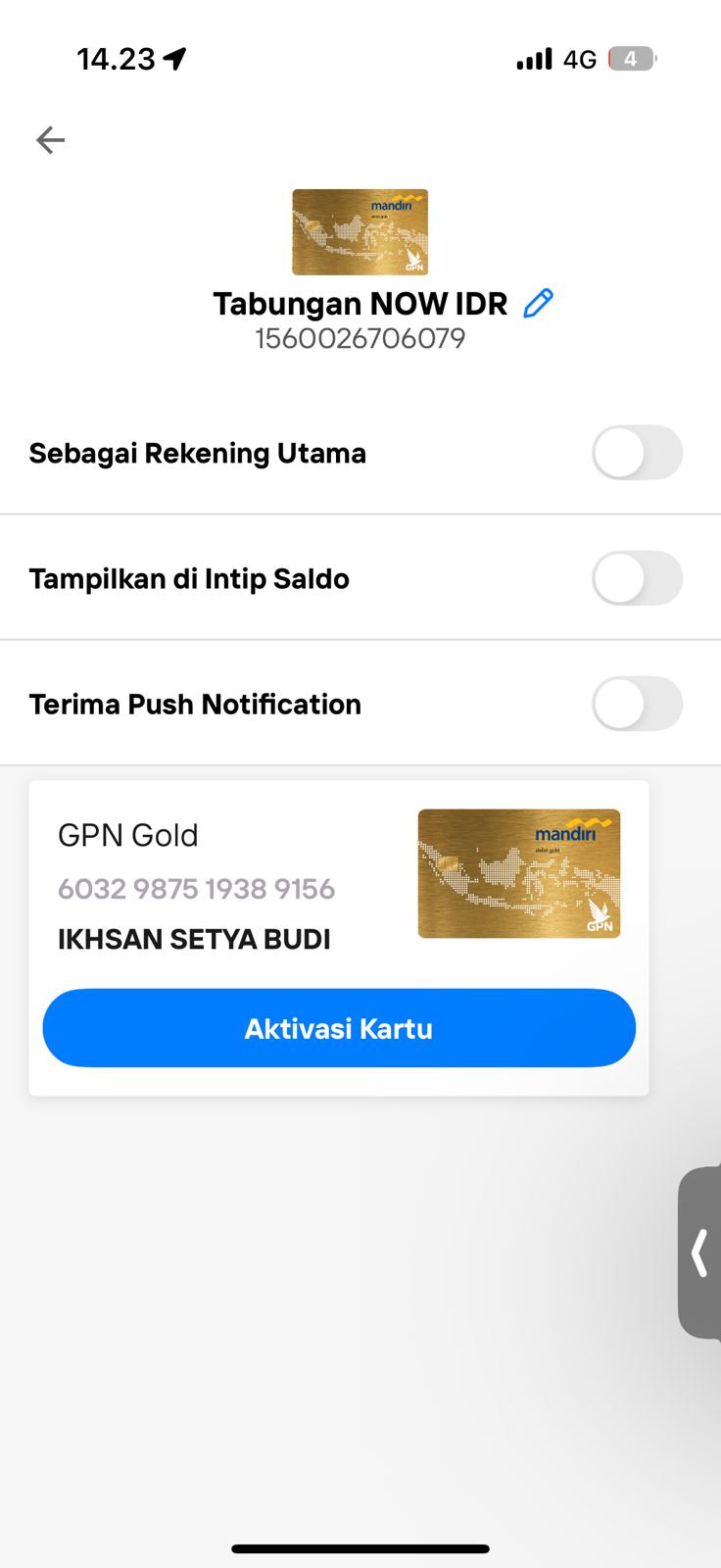Go back using the top arrow
The height and width of the screenshot is (1568, 721).
tap(50, 140)
